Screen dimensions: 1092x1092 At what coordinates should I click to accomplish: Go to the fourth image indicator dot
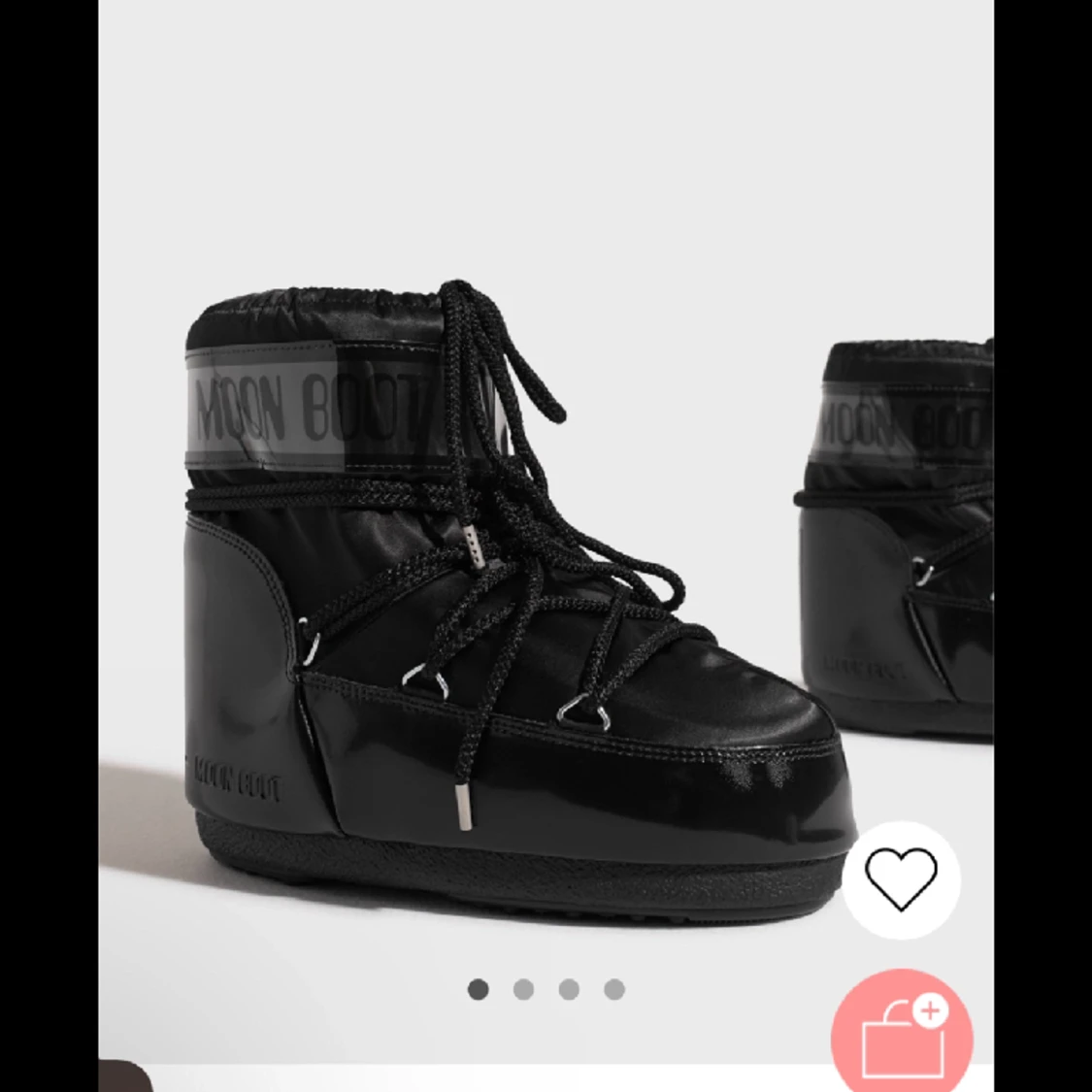pos(613,989)
